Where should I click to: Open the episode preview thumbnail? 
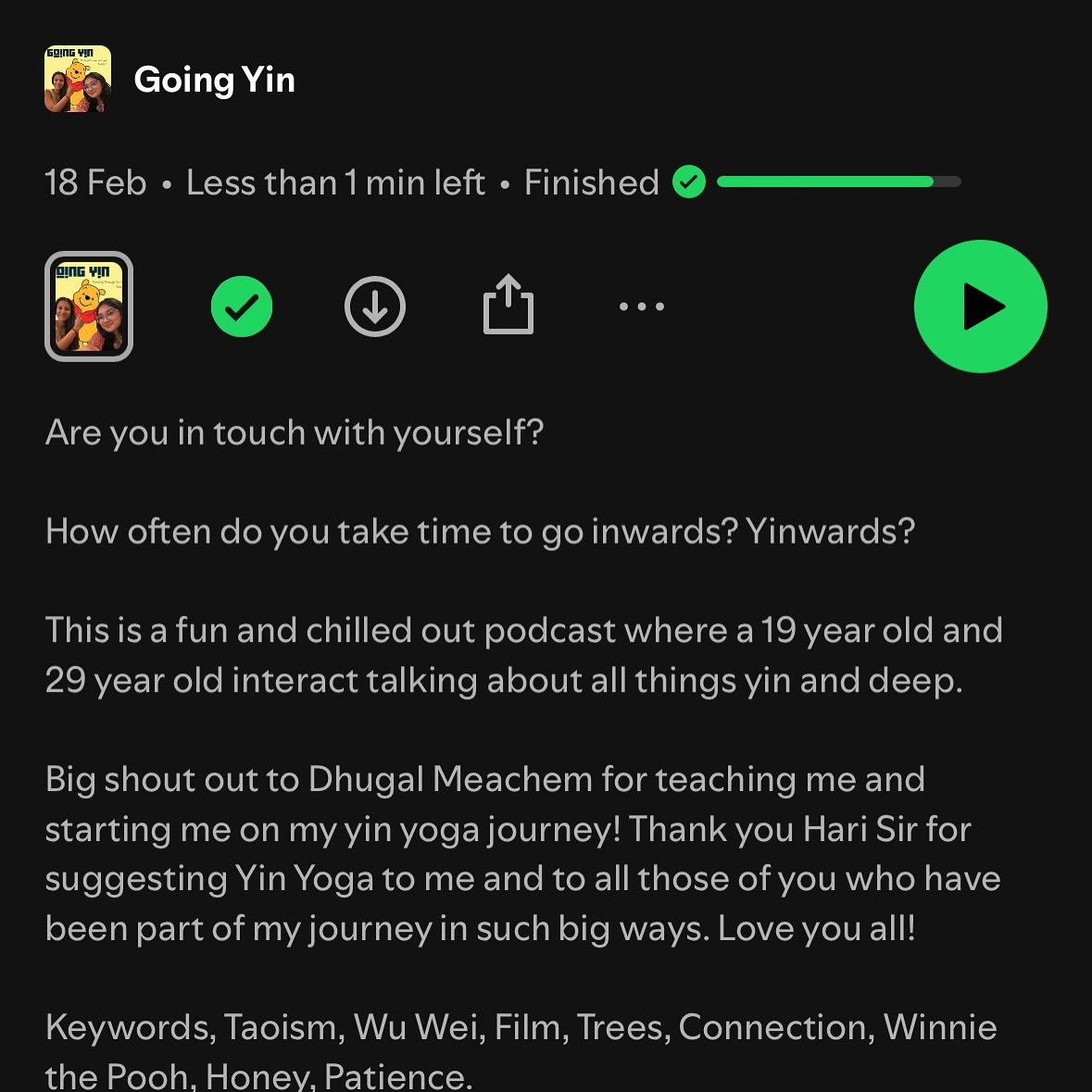(89, 307)
